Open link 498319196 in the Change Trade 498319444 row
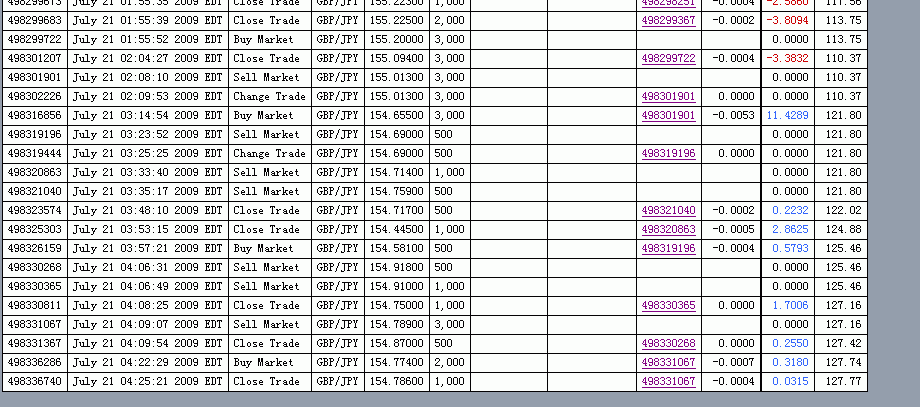This screenshot has height=407, width=920. point(668,153)
